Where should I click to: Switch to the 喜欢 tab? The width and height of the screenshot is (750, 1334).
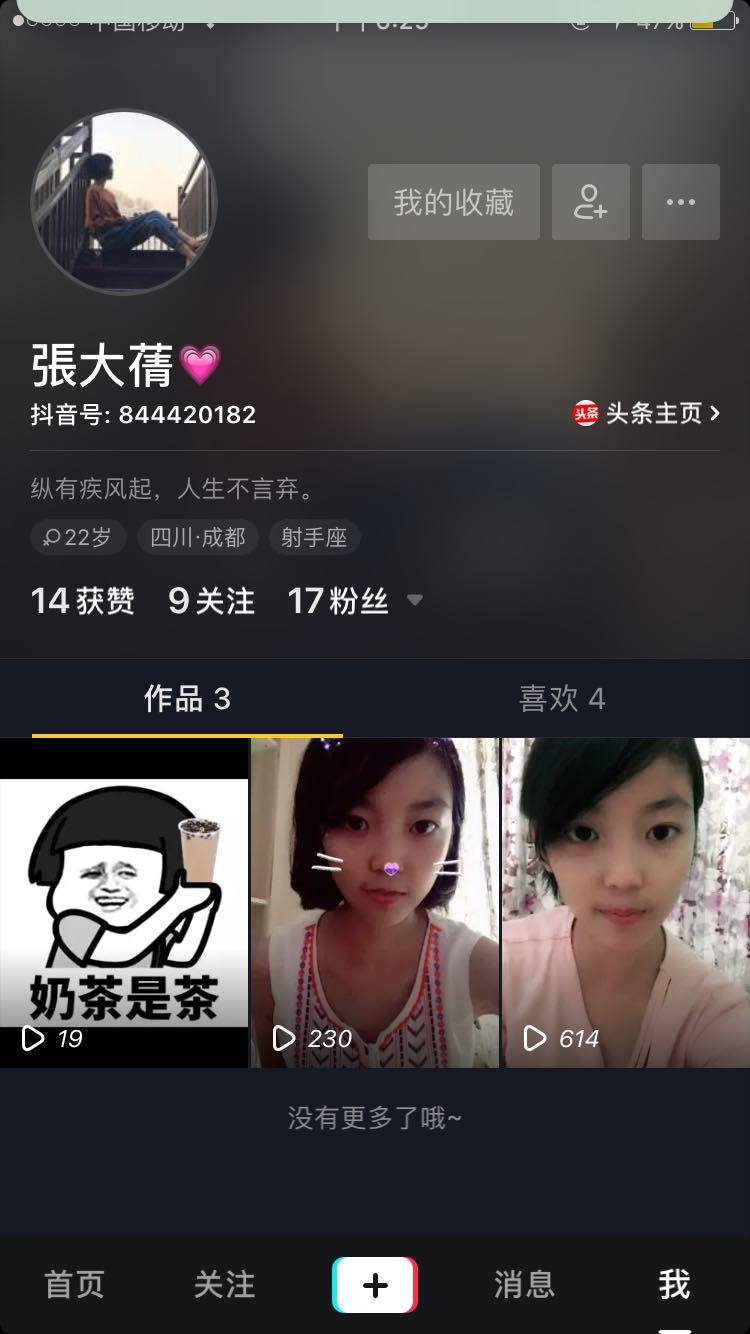tap(561, 698)
